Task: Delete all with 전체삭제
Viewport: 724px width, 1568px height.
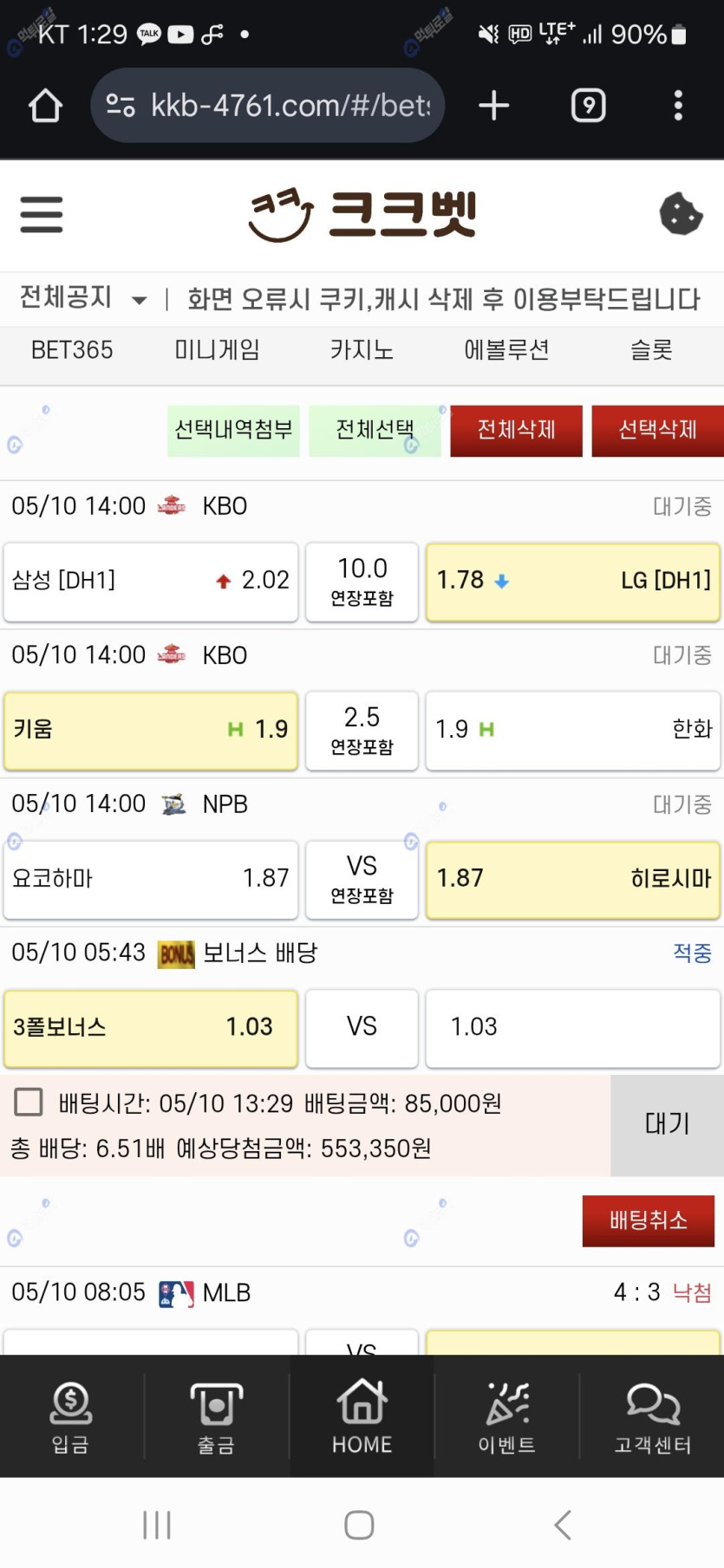Action: [516, 430]
